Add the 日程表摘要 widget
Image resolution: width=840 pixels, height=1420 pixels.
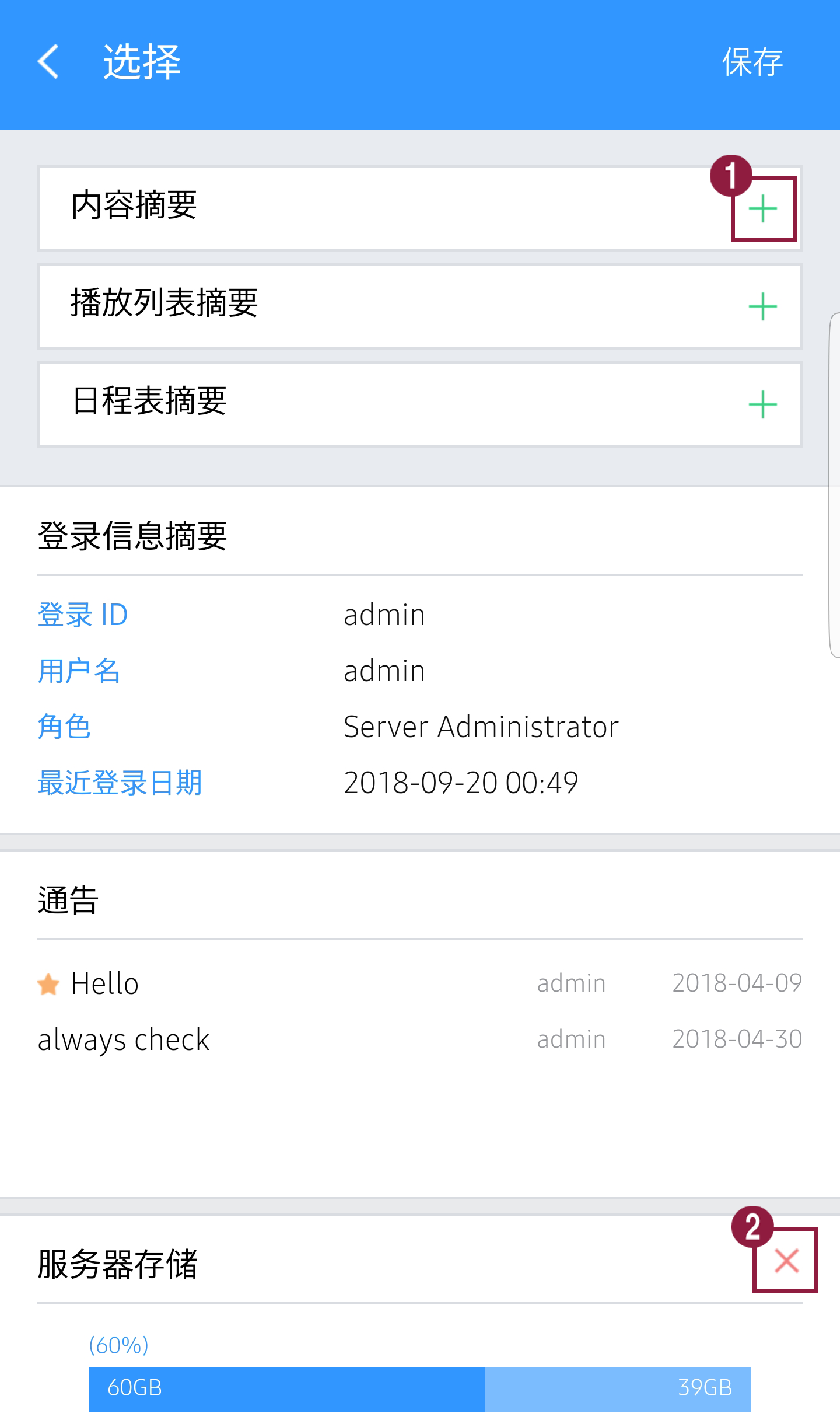click(762, 405)
